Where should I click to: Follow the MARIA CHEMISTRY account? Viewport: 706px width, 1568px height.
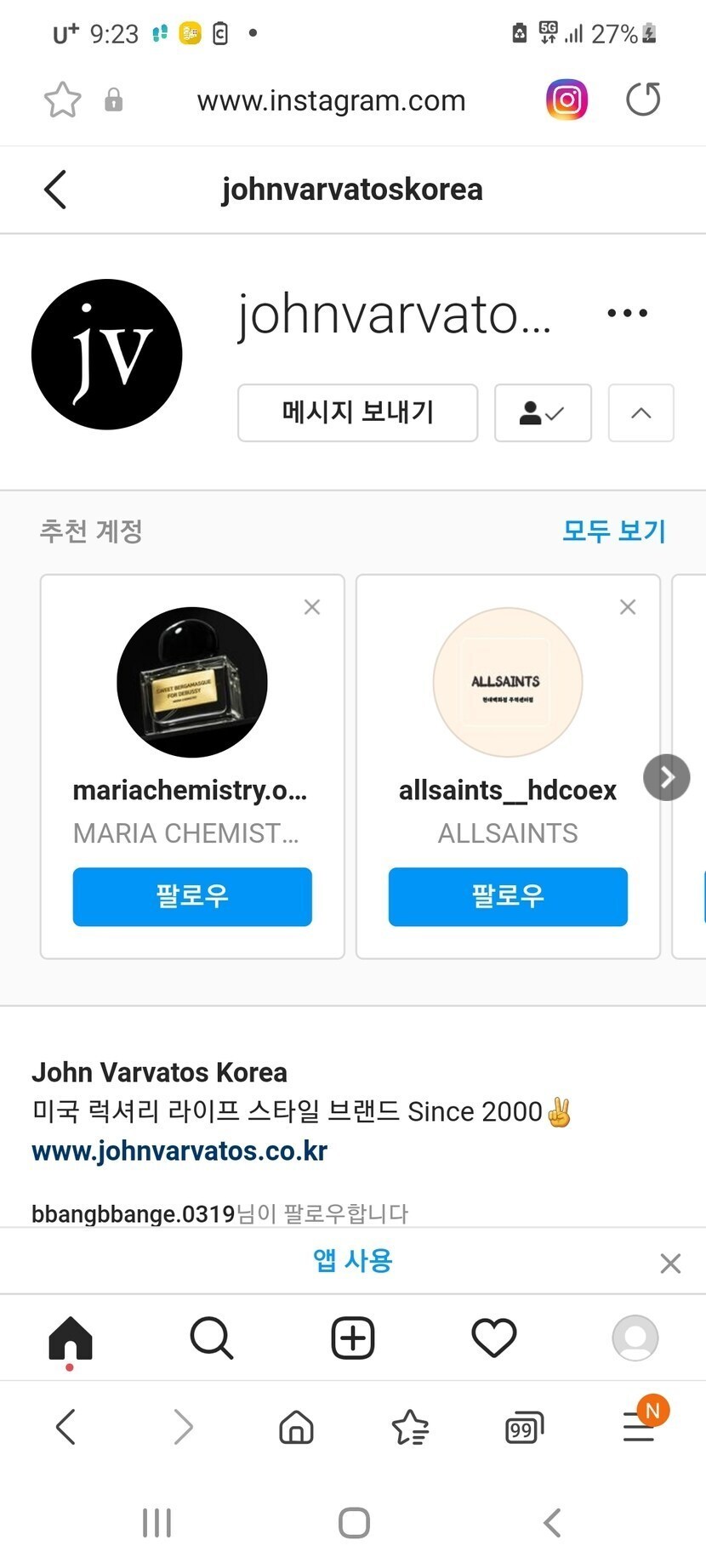(x=192, y=896)
